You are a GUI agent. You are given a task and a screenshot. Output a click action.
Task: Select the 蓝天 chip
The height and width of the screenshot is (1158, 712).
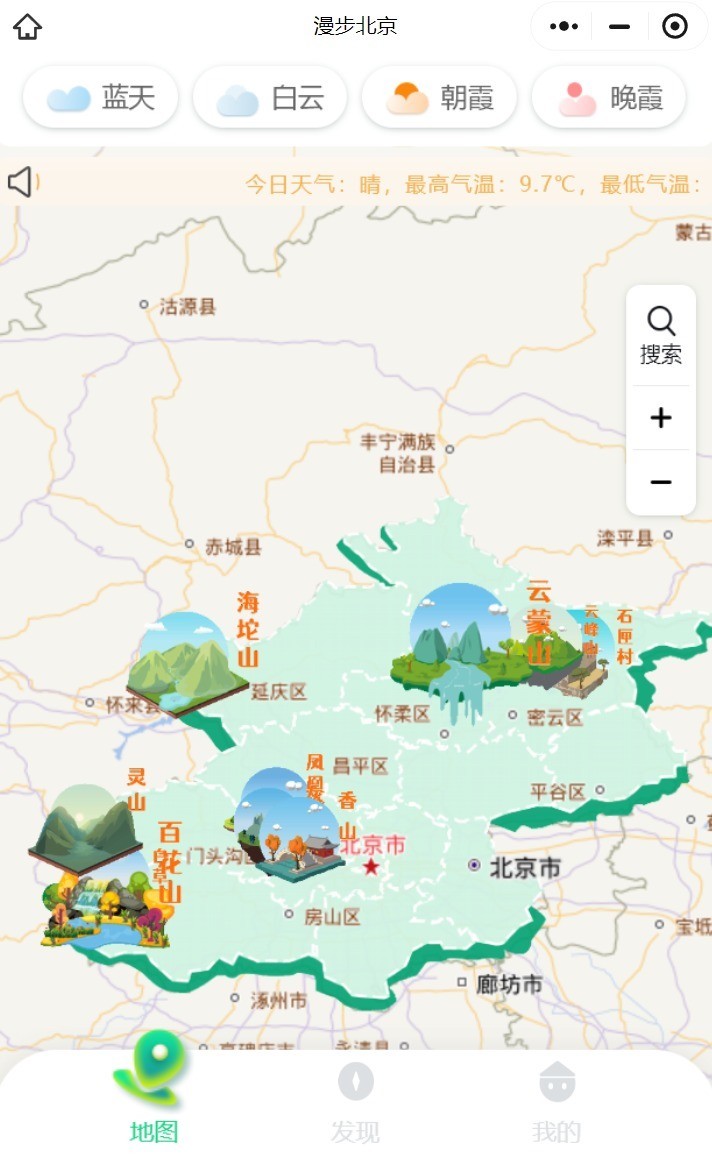(101, 98)
